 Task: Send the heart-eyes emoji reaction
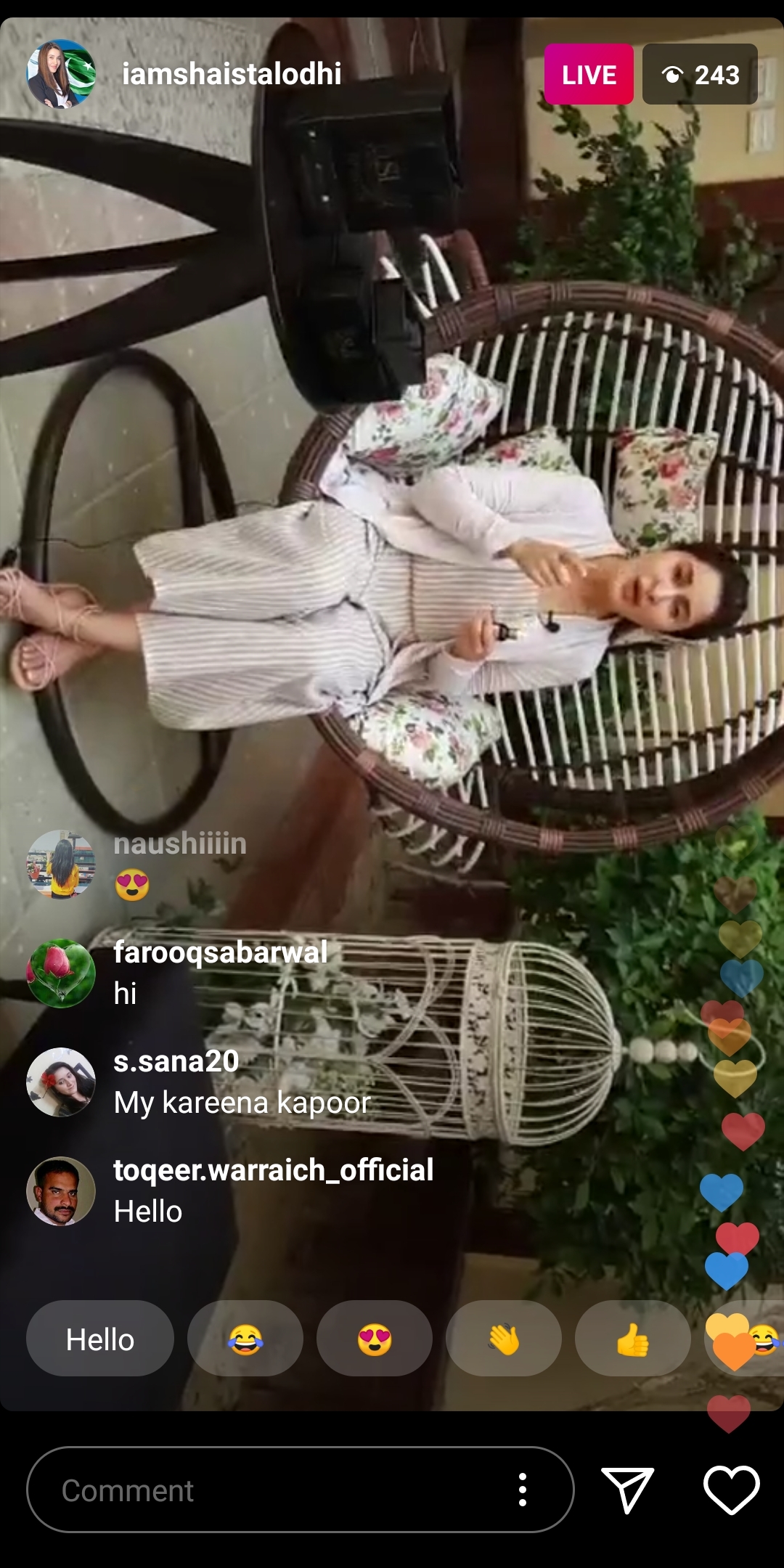(x=375, y=1339)
